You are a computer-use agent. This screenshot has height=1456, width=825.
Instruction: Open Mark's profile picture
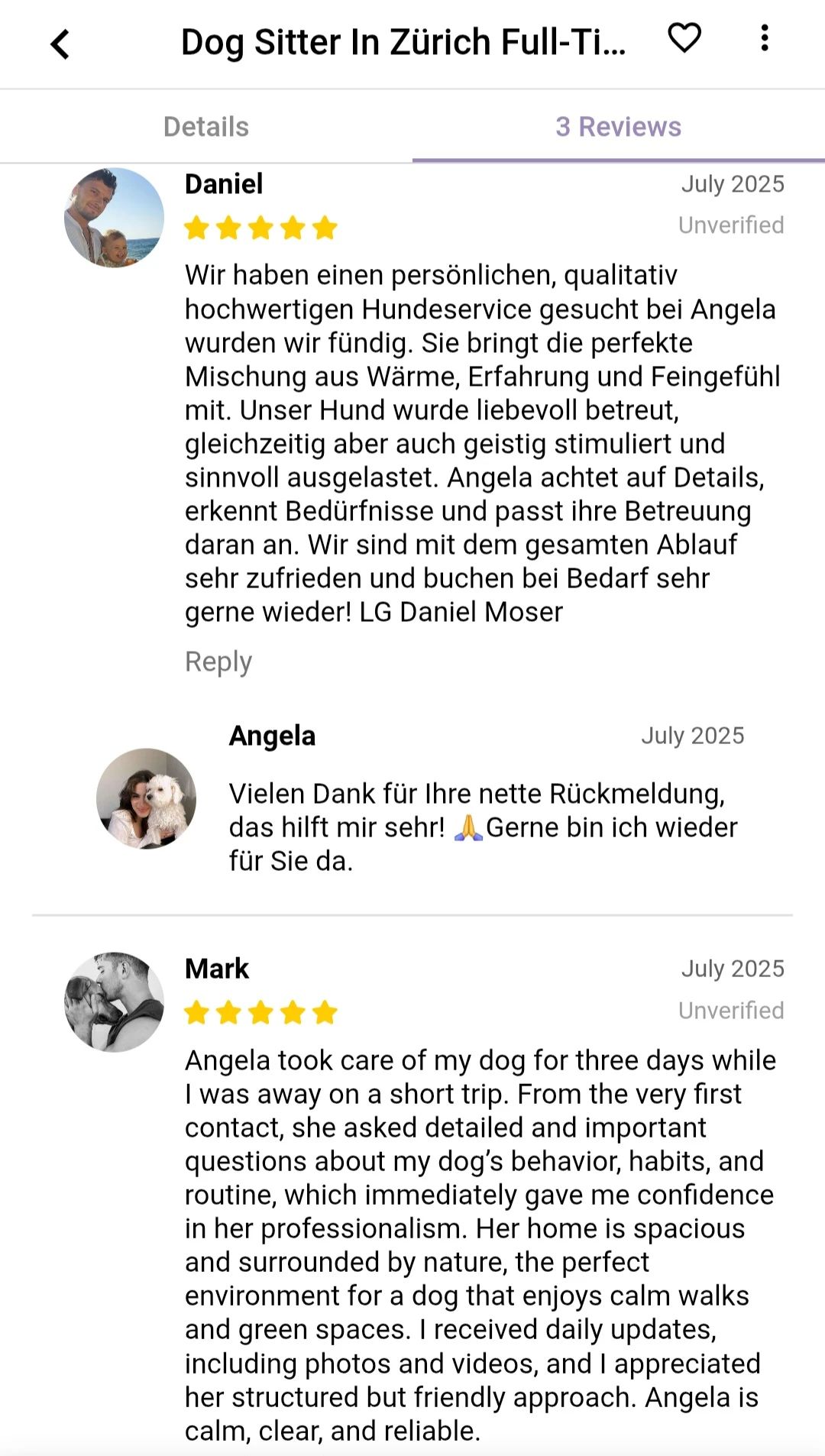[114, 1002]
